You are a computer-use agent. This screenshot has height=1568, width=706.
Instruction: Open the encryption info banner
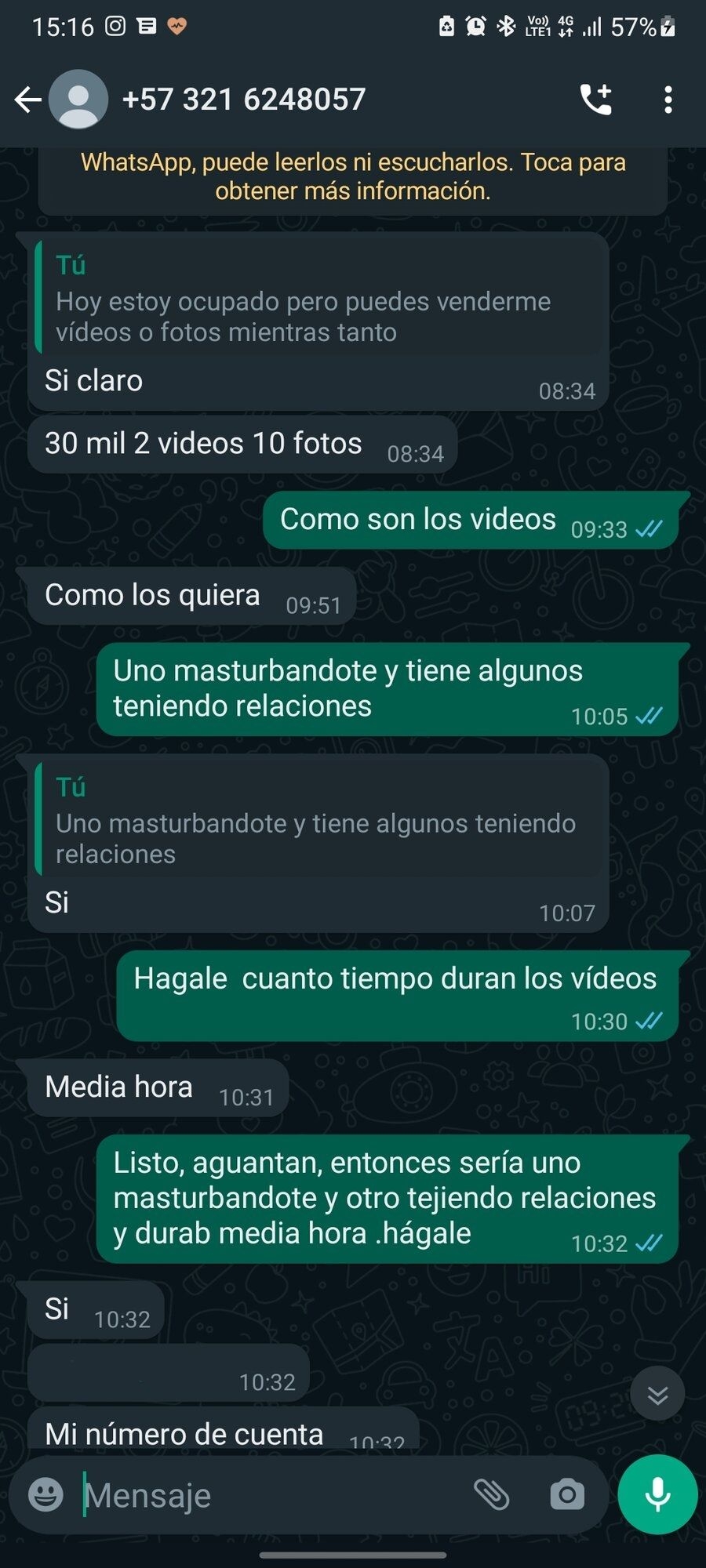click(353, 177)
